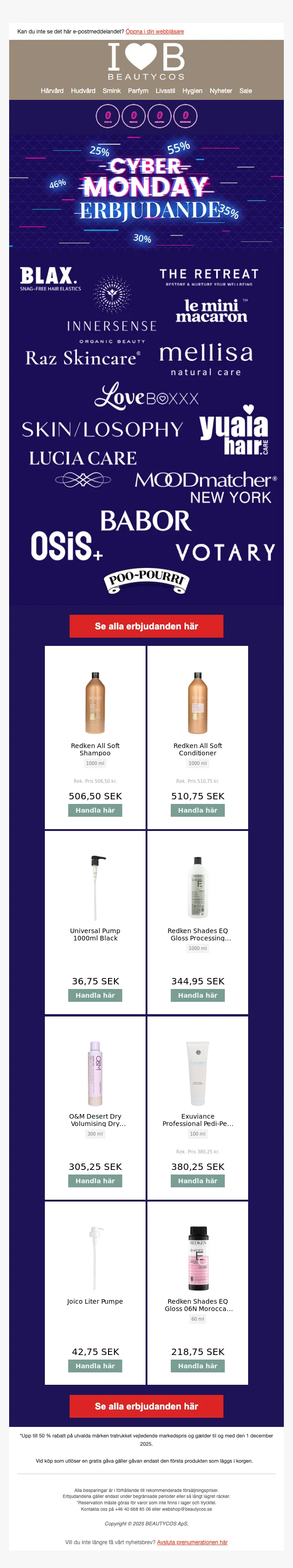
Task: Buy the Redken Shades EQ Gloss Processing product
Action: (198, 995)
